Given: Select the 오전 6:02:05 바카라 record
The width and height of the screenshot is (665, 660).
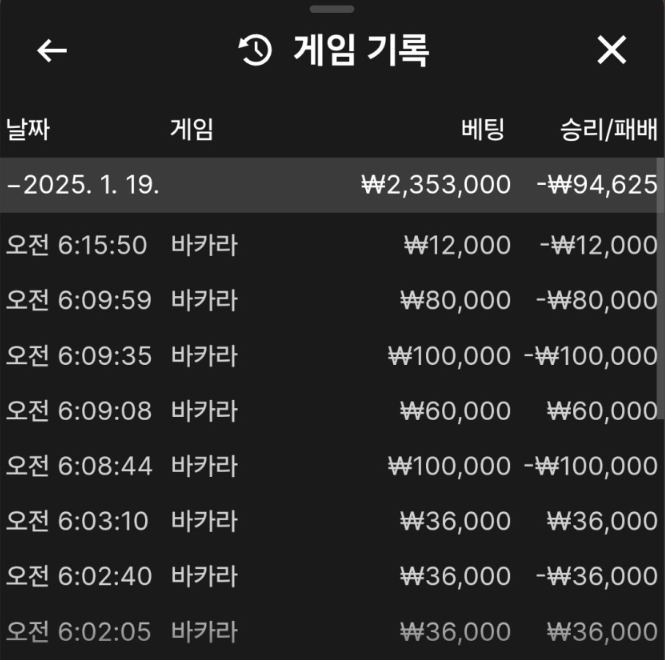Looking at the screenshot, I should 330,631.
